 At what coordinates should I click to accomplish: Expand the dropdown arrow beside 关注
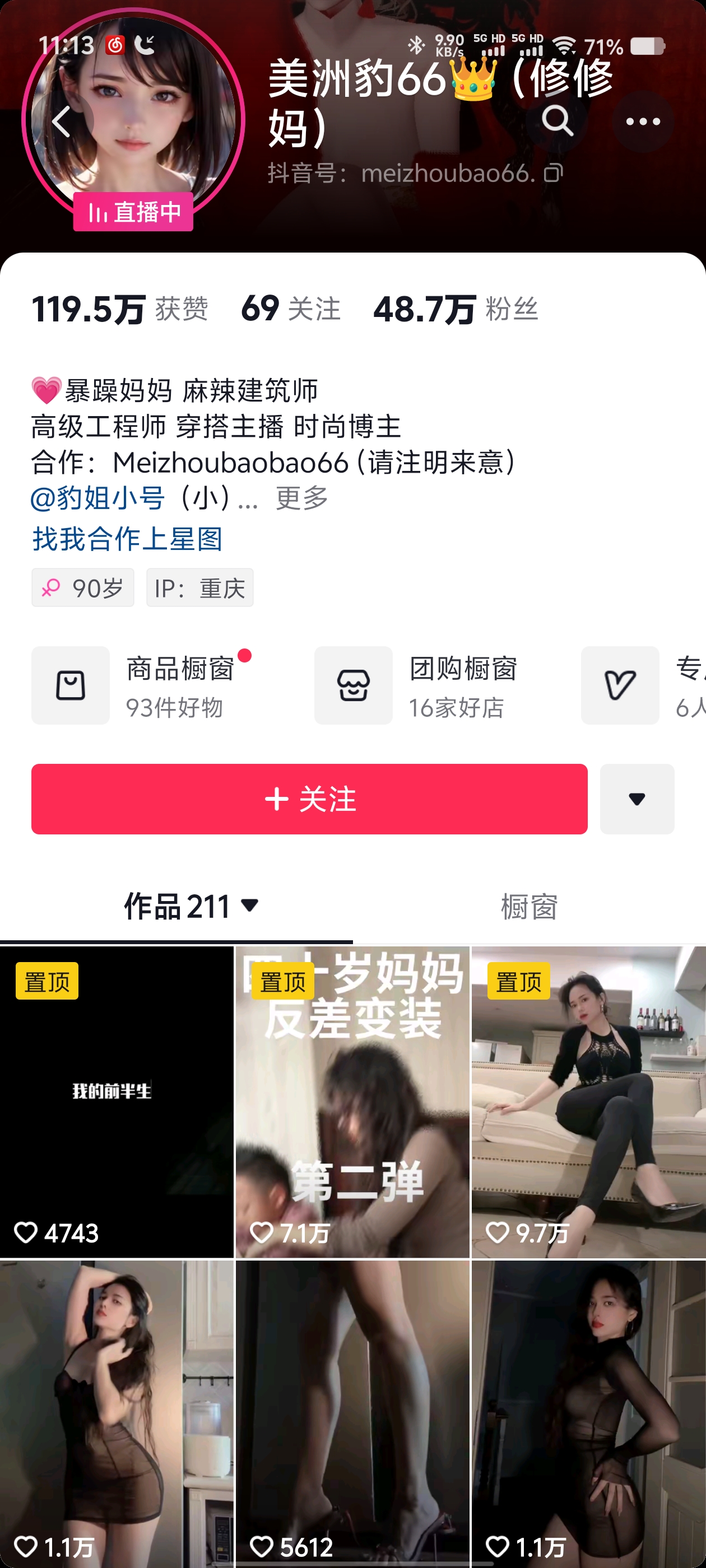pos(637,799)
